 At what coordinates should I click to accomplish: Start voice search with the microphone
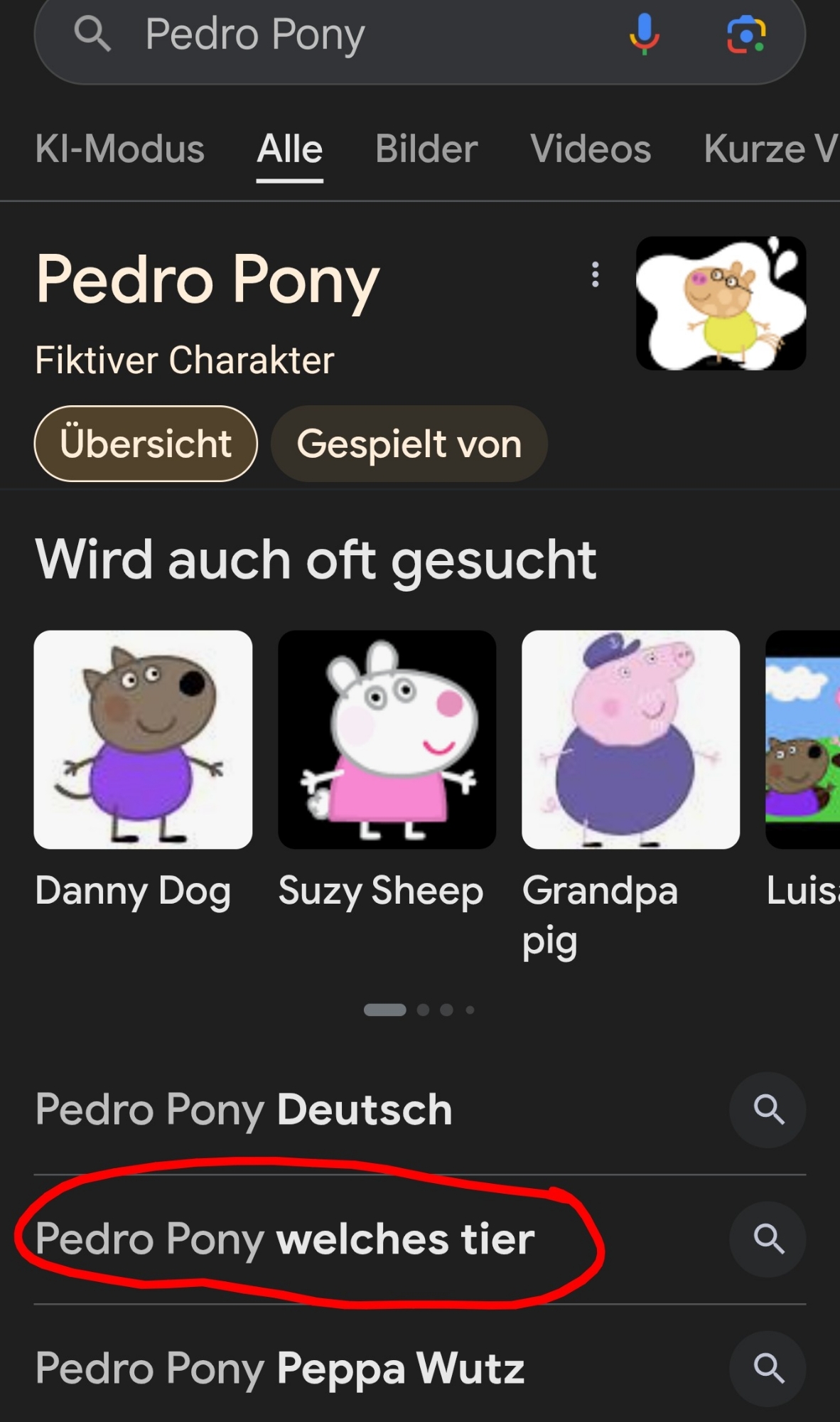coord(644,34)
